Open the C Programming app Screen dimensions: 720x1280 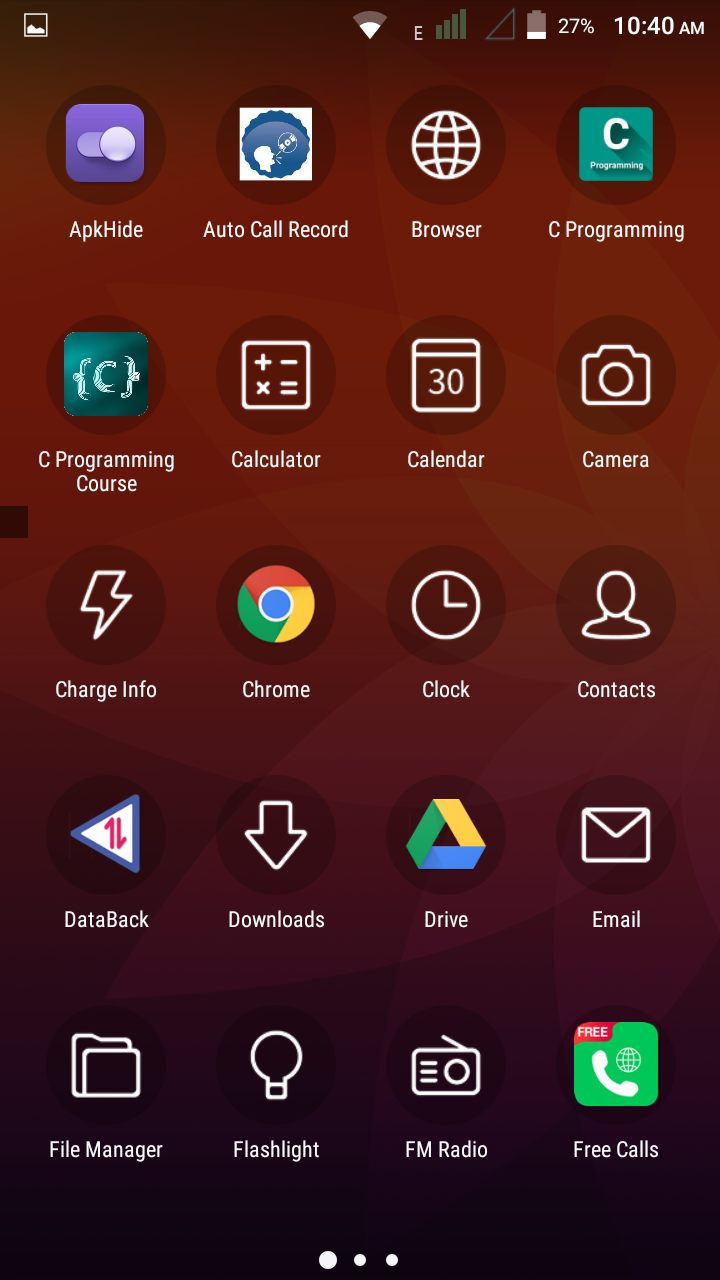pyautogui.click(x=616, y=144)
